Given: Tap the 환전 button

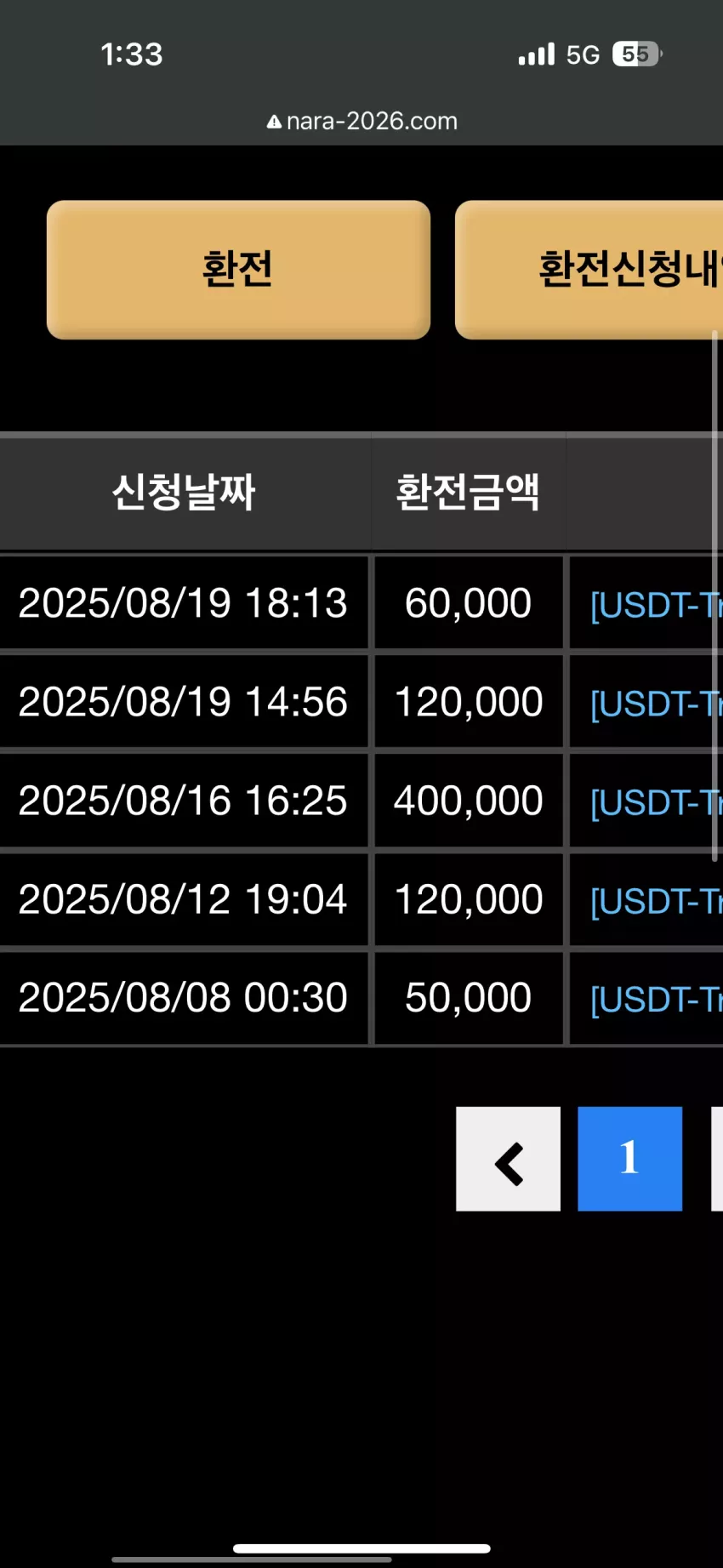Looking at the screenshot, I should tap(238, 270).
